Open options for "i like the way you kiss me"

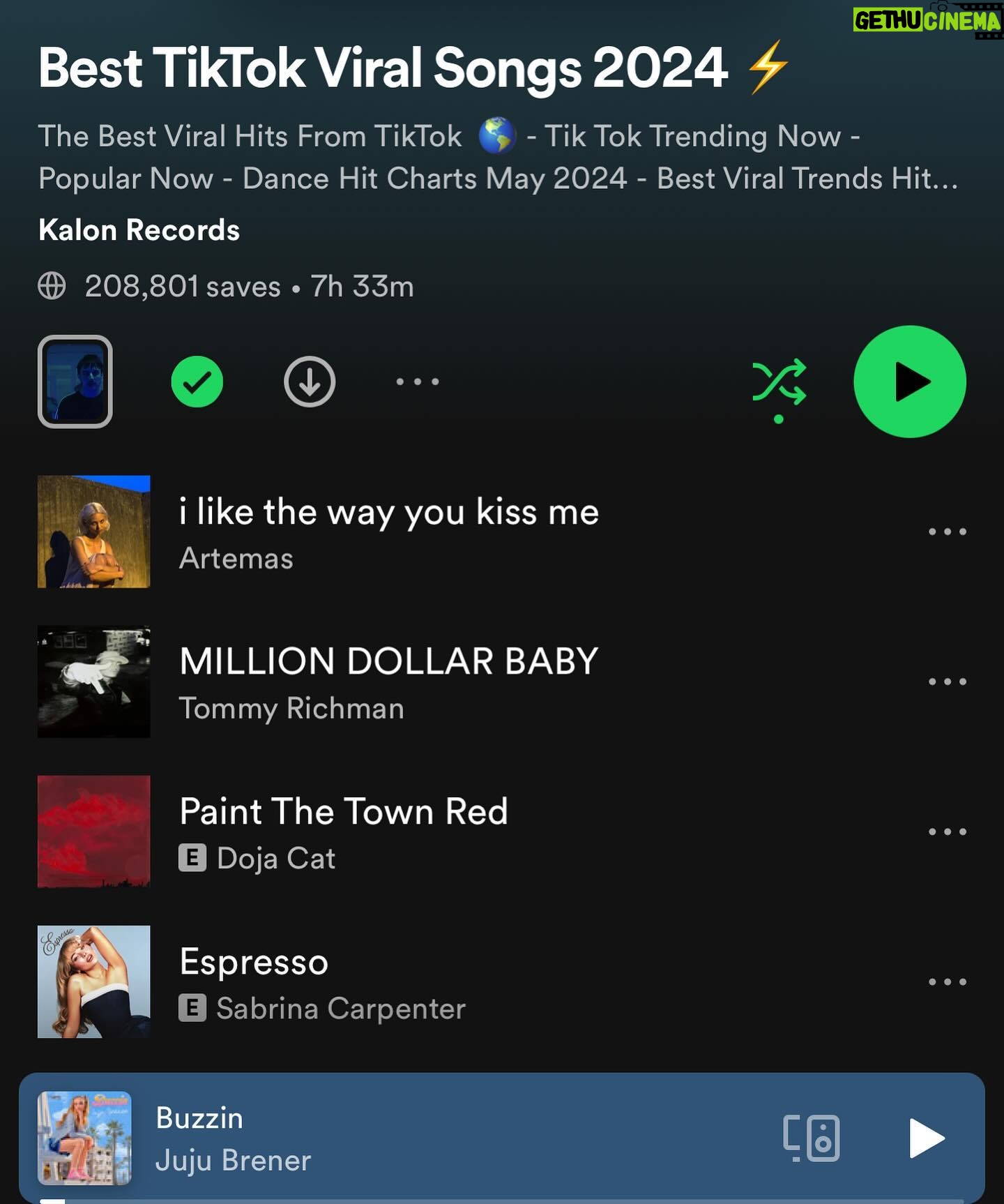pyautogui.click(x=947, y=532)
